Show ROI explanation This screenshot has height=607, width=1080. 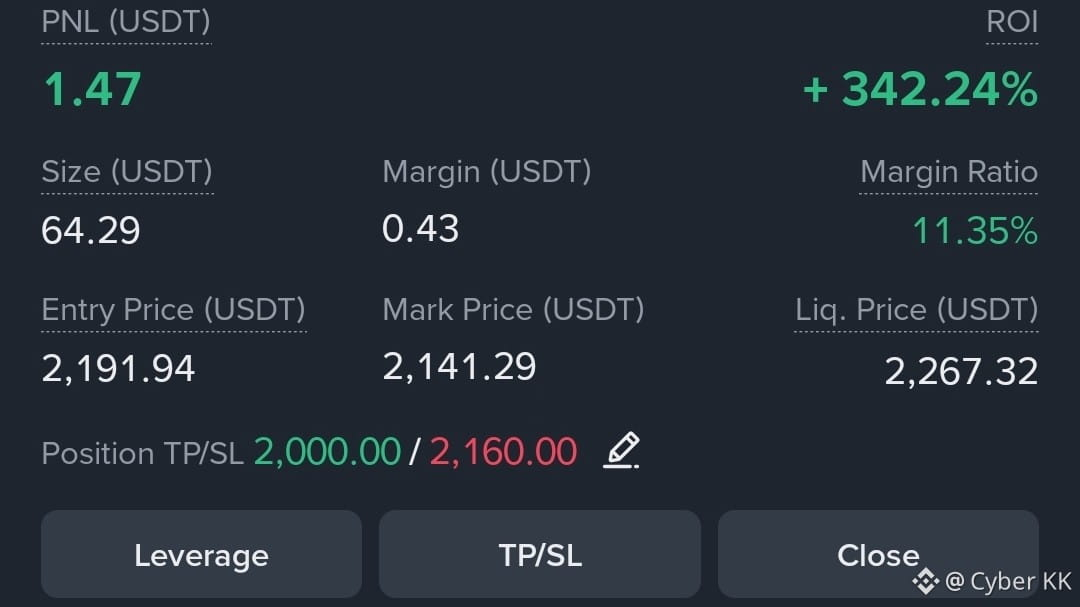pyautogui.click(x=1011, y=22)
